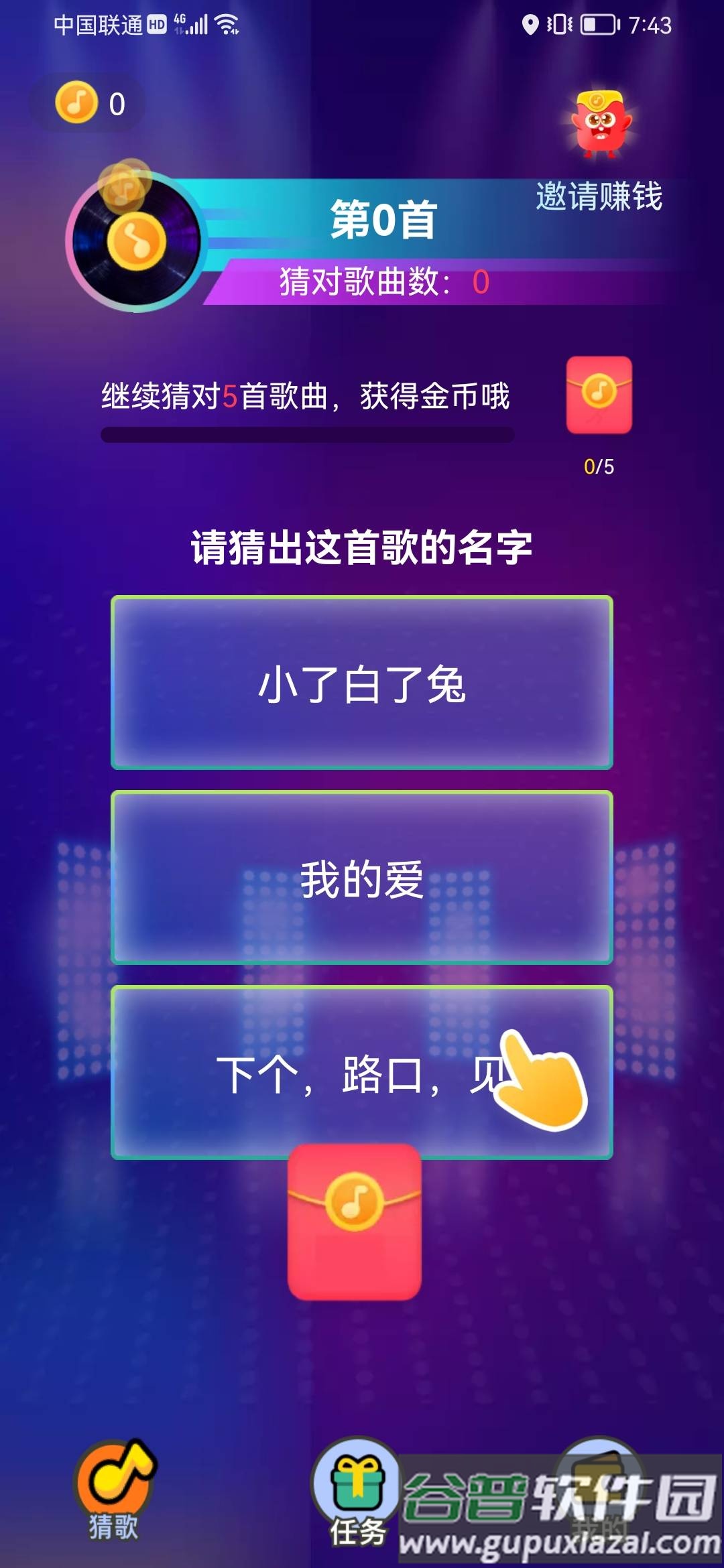Viewport: 724px width, 1568px height.
Task: Select song title 我的爱
Action: 362,885
